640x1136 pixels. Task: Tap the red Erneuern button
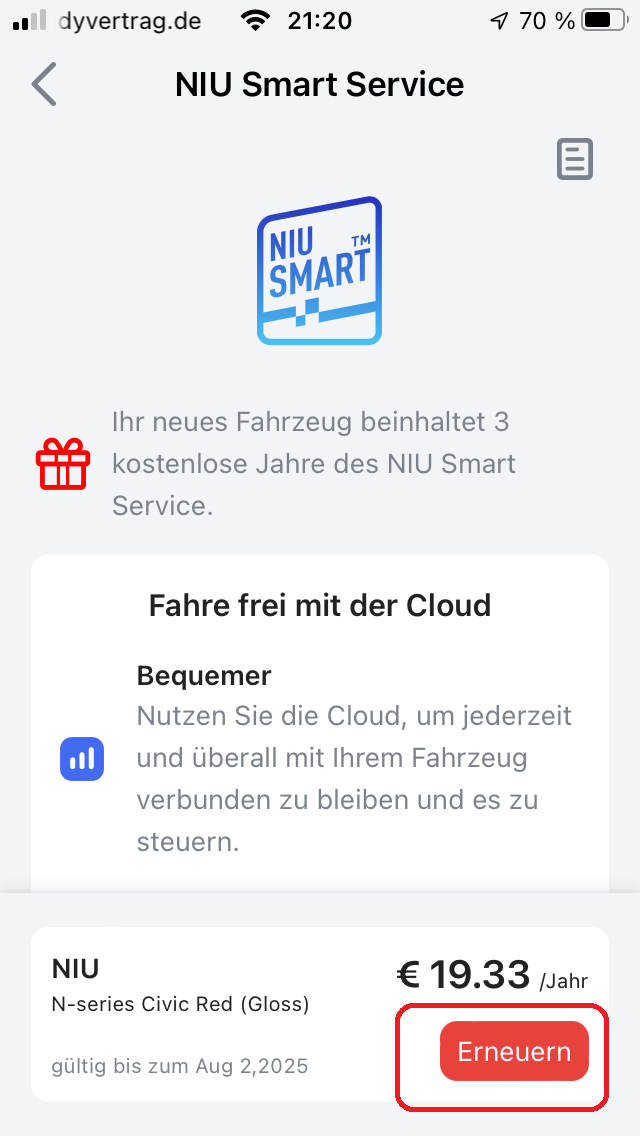(x=514, y=1051)
